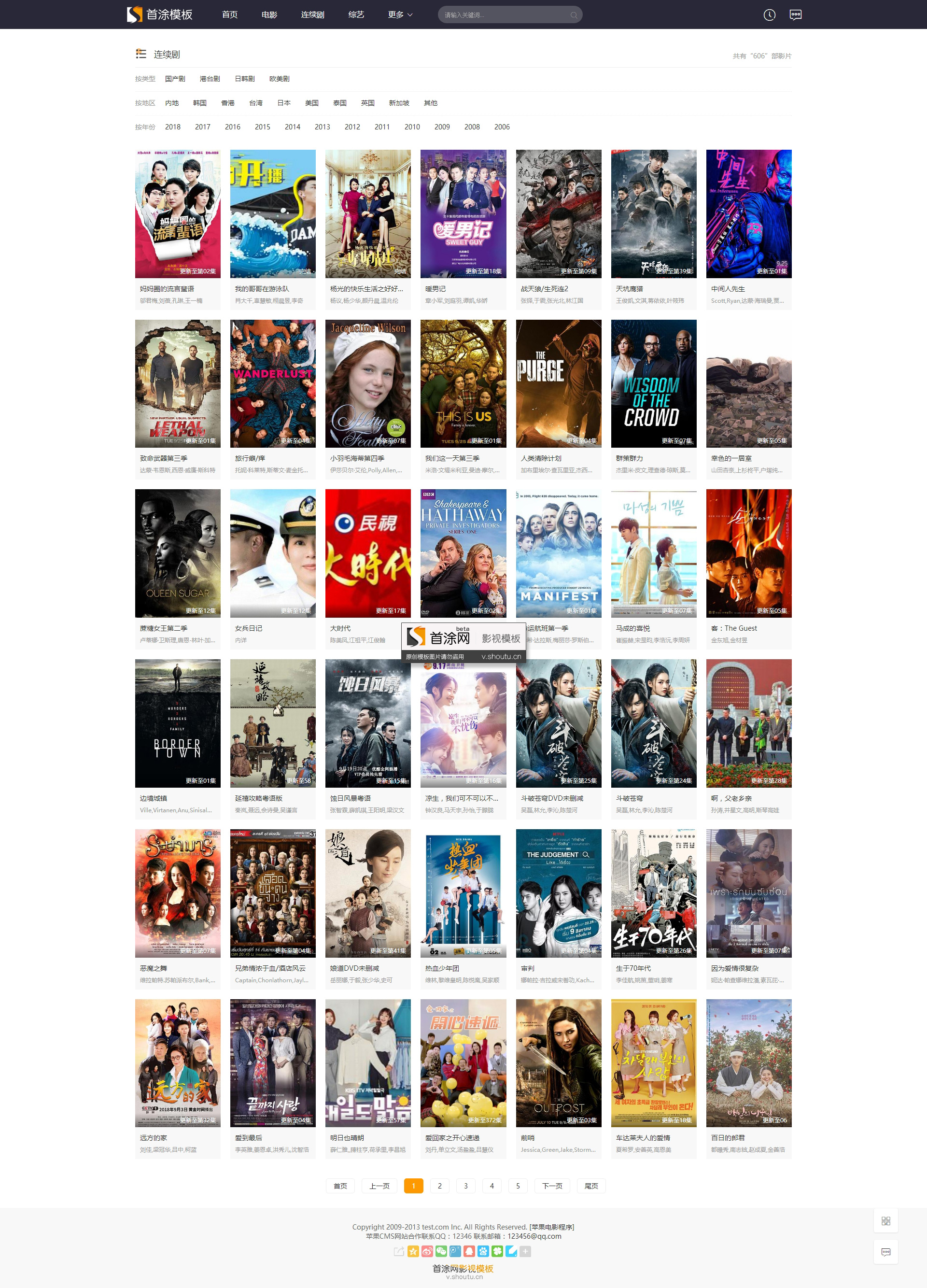This screenshot has height=1288, width=927.
Task: Go to the 电影 section
Action: pyautogui.click(x=269, y=15)
